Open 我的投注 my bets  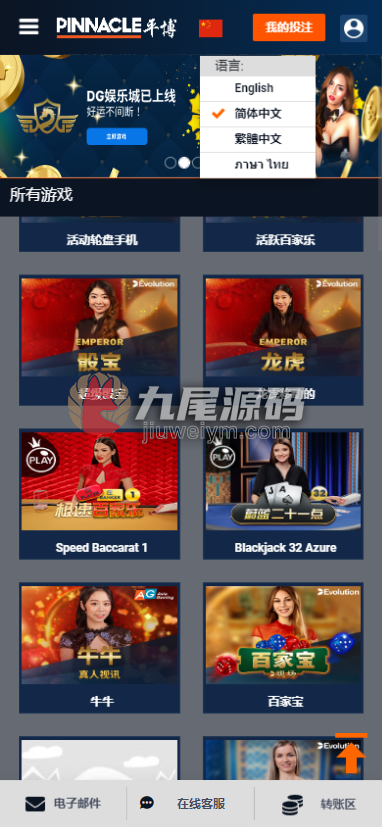(289, 27)
